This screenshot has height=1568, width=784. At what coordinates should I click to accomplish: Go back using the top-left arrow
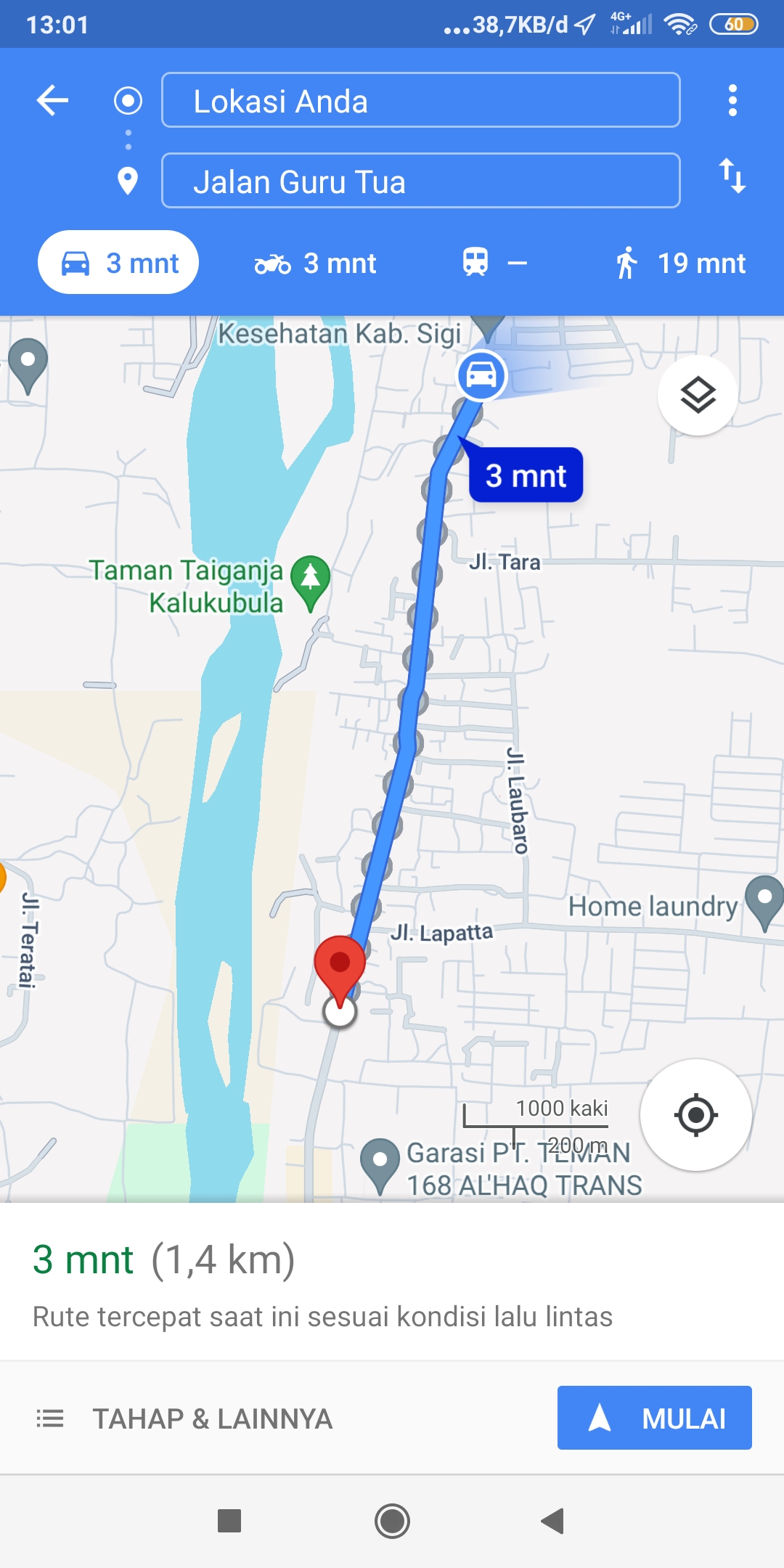[52, 100]
